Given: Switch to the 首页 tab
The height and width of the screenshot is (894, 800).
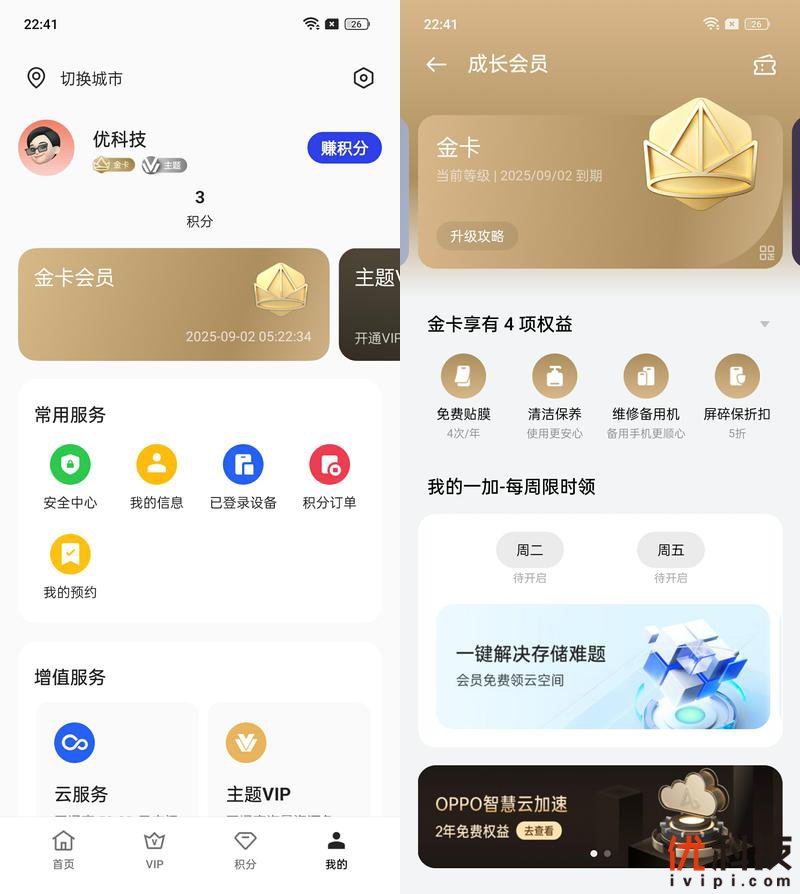Looking at the screenshot, I should point(63,849).
